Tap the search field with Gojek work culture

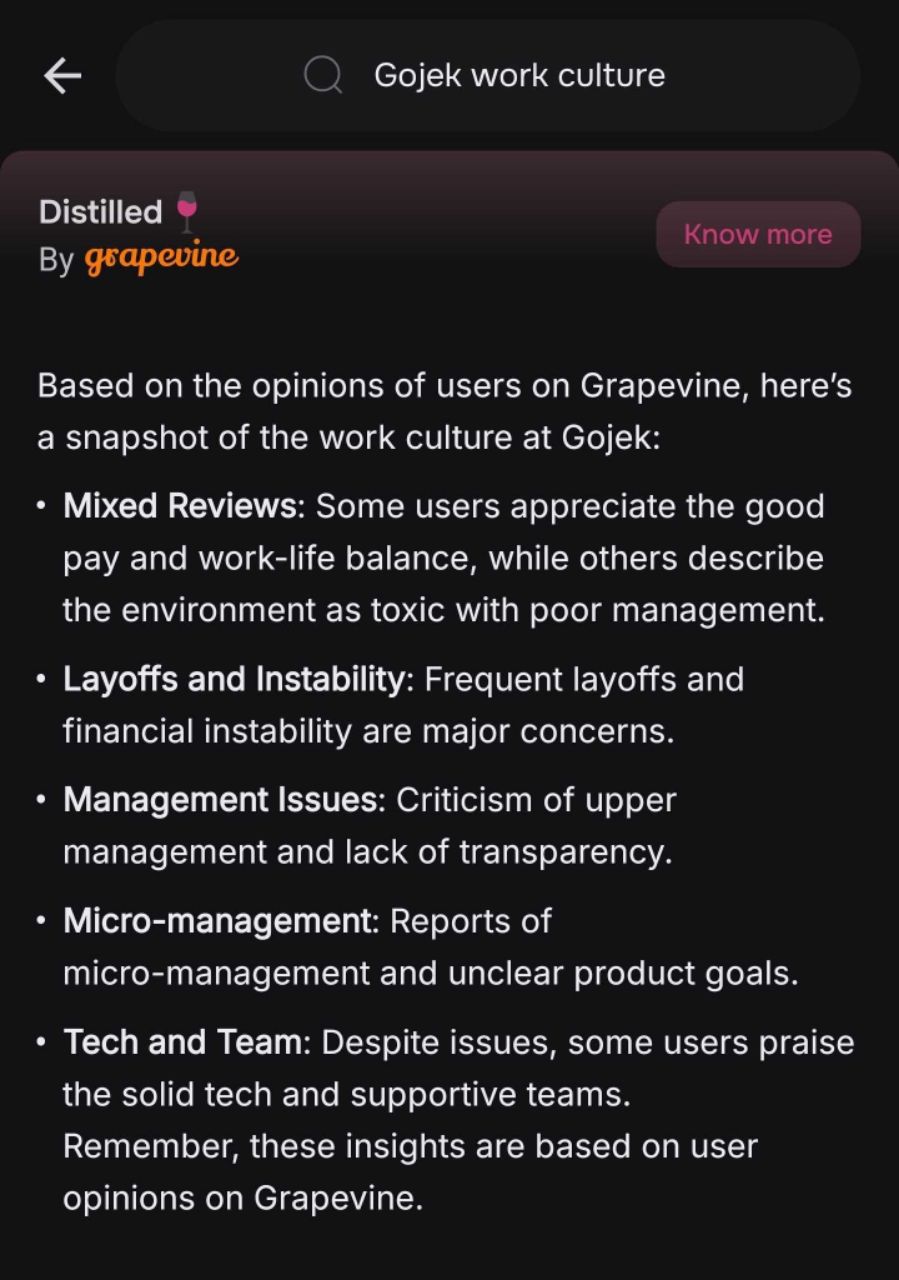pos(518,76)
